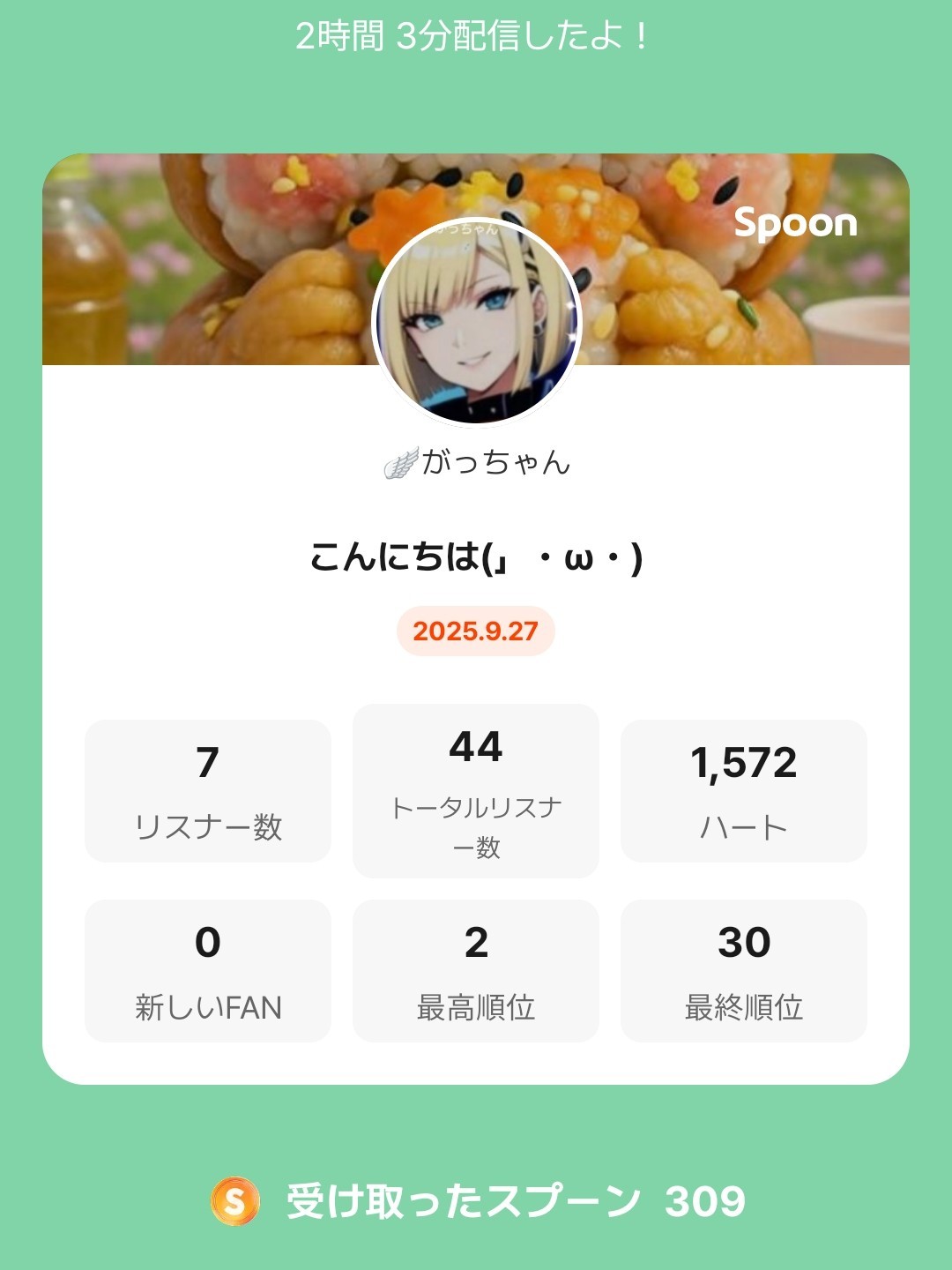Click the 新しいFAN stat card

click(x=207, y=968)
